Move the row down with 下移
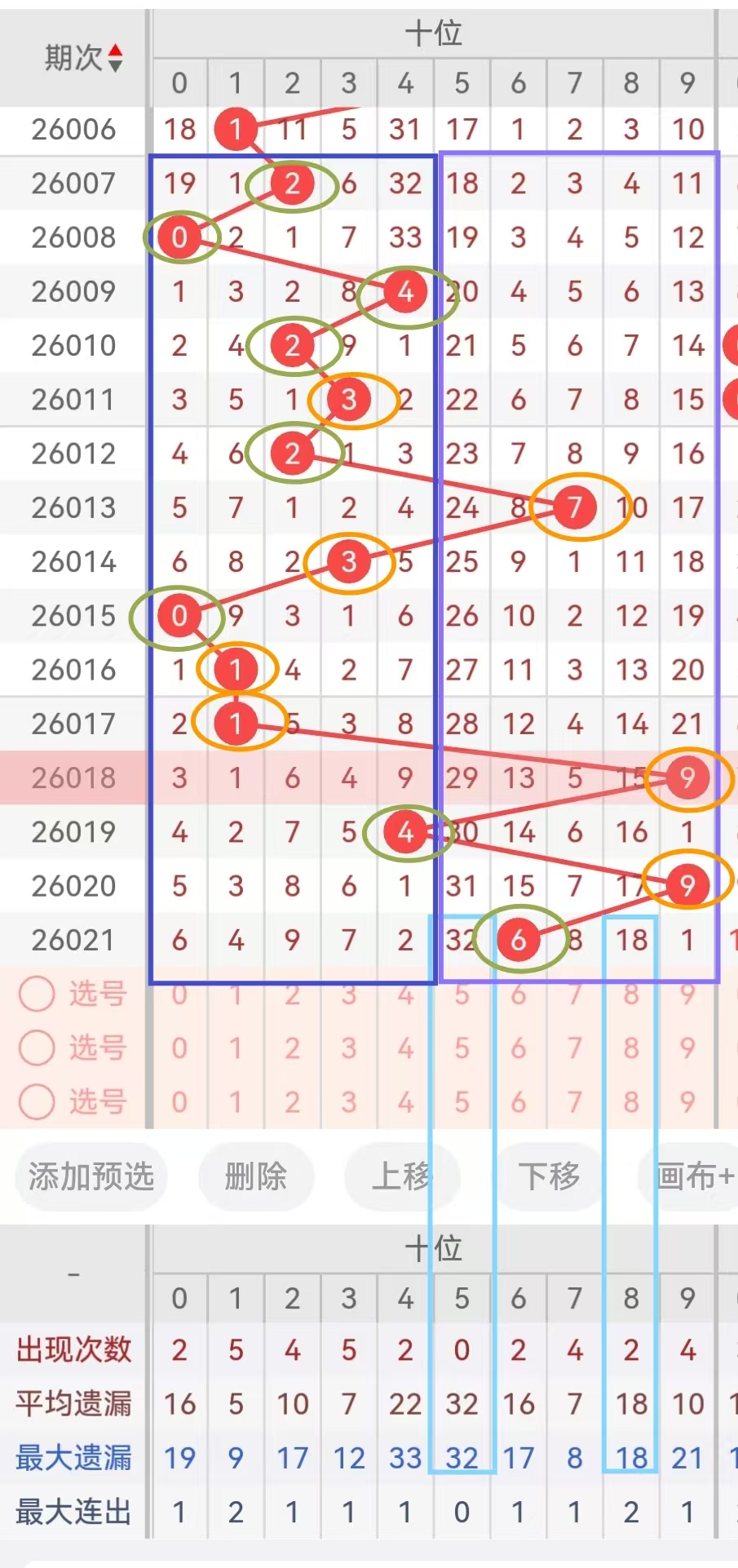This screenshot has height=1568, width=738. coord(549,1176)
